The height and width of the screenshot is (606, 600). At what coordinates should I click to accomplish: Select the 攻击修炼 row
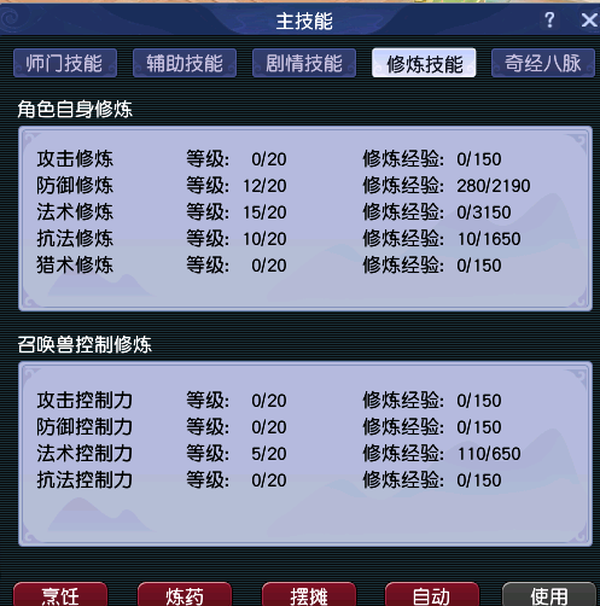click(x=75, y=159)
